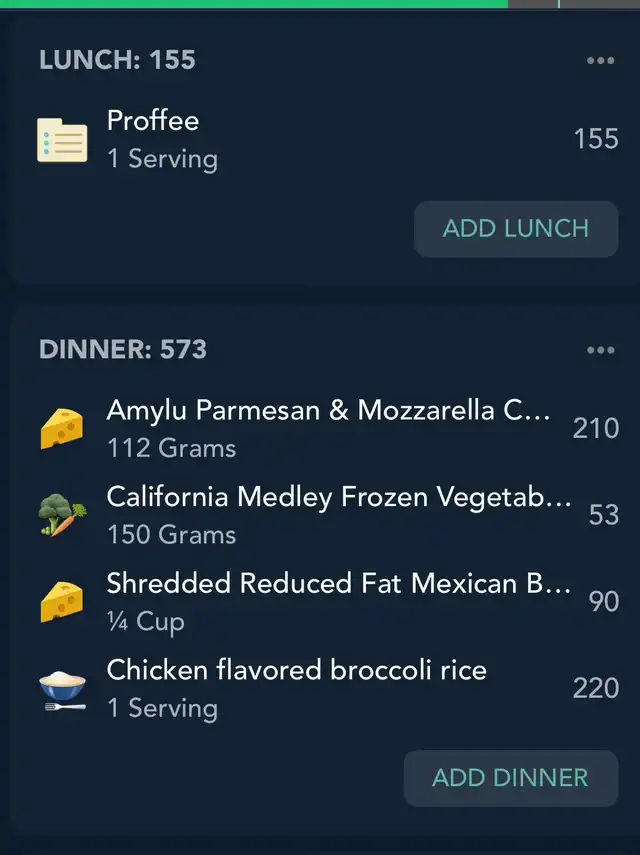Tap the Add Lunch button
This screenshot has width=640, height=855.
(x=516, y=229)
